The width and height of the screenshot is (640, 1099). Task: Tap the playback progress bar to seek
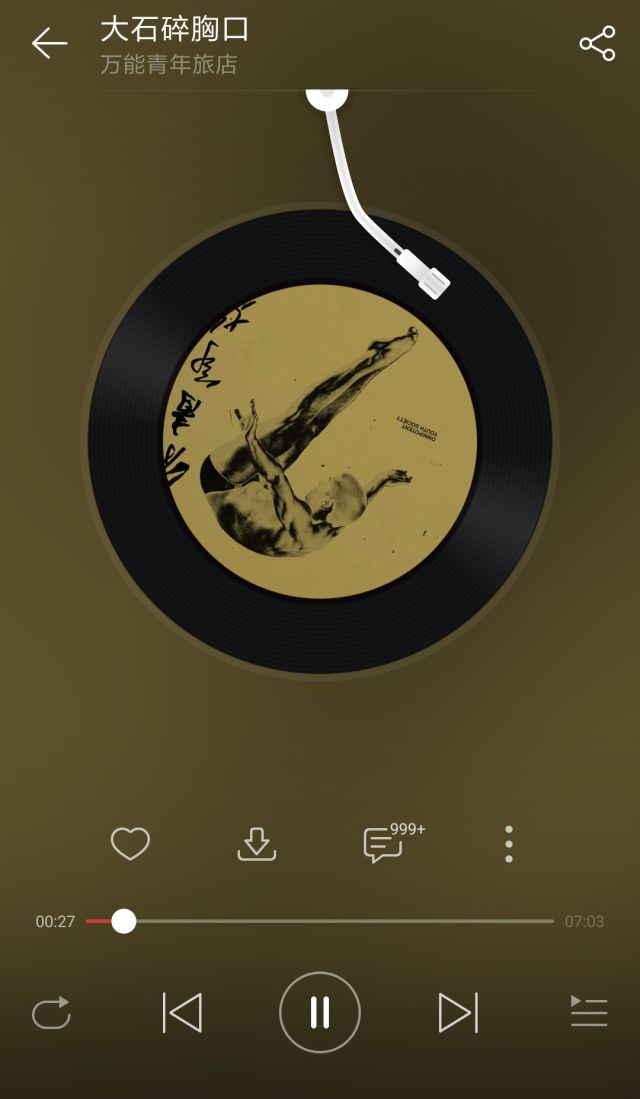click(x=320, y=921)
